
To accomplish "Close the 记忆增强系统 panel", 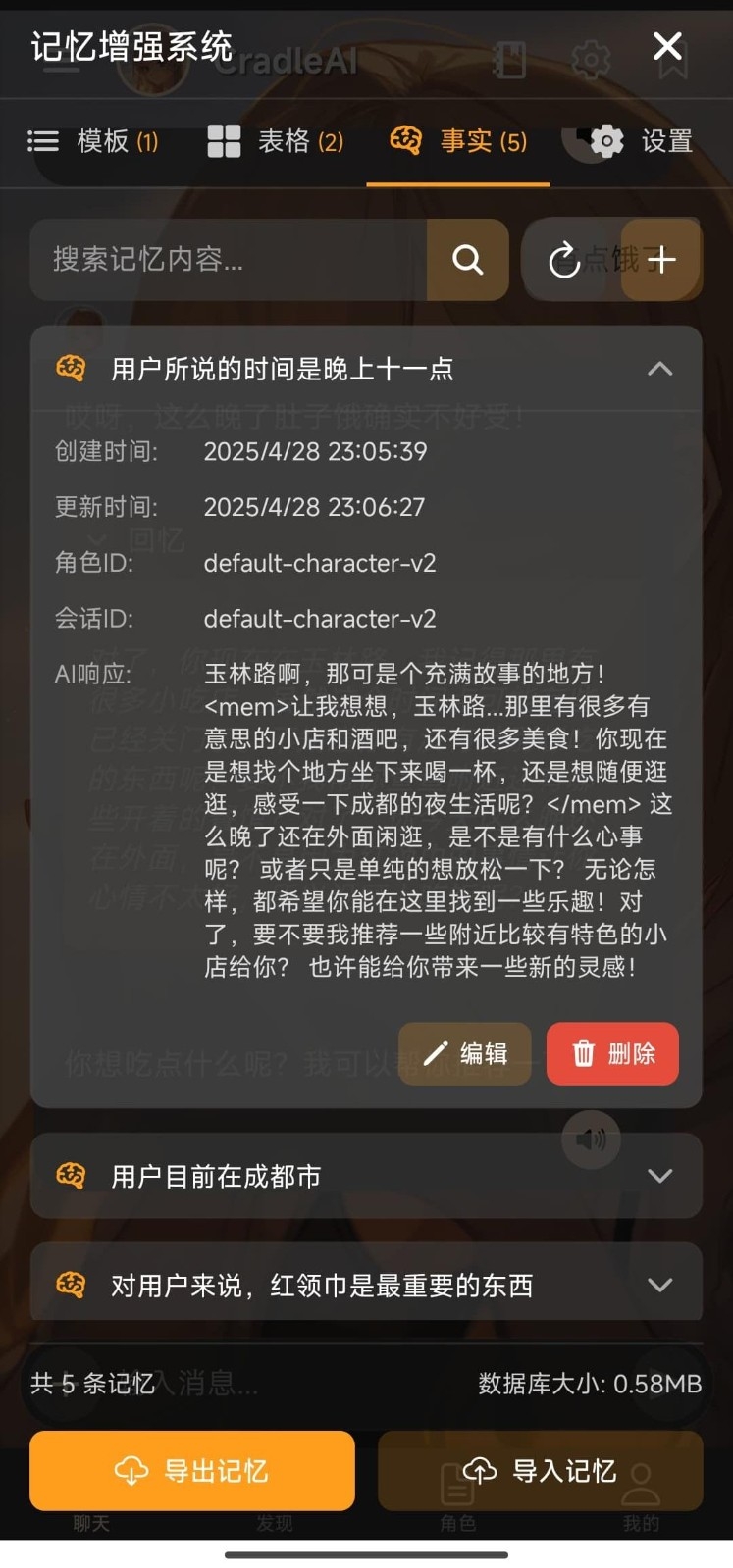I will 667,45.
